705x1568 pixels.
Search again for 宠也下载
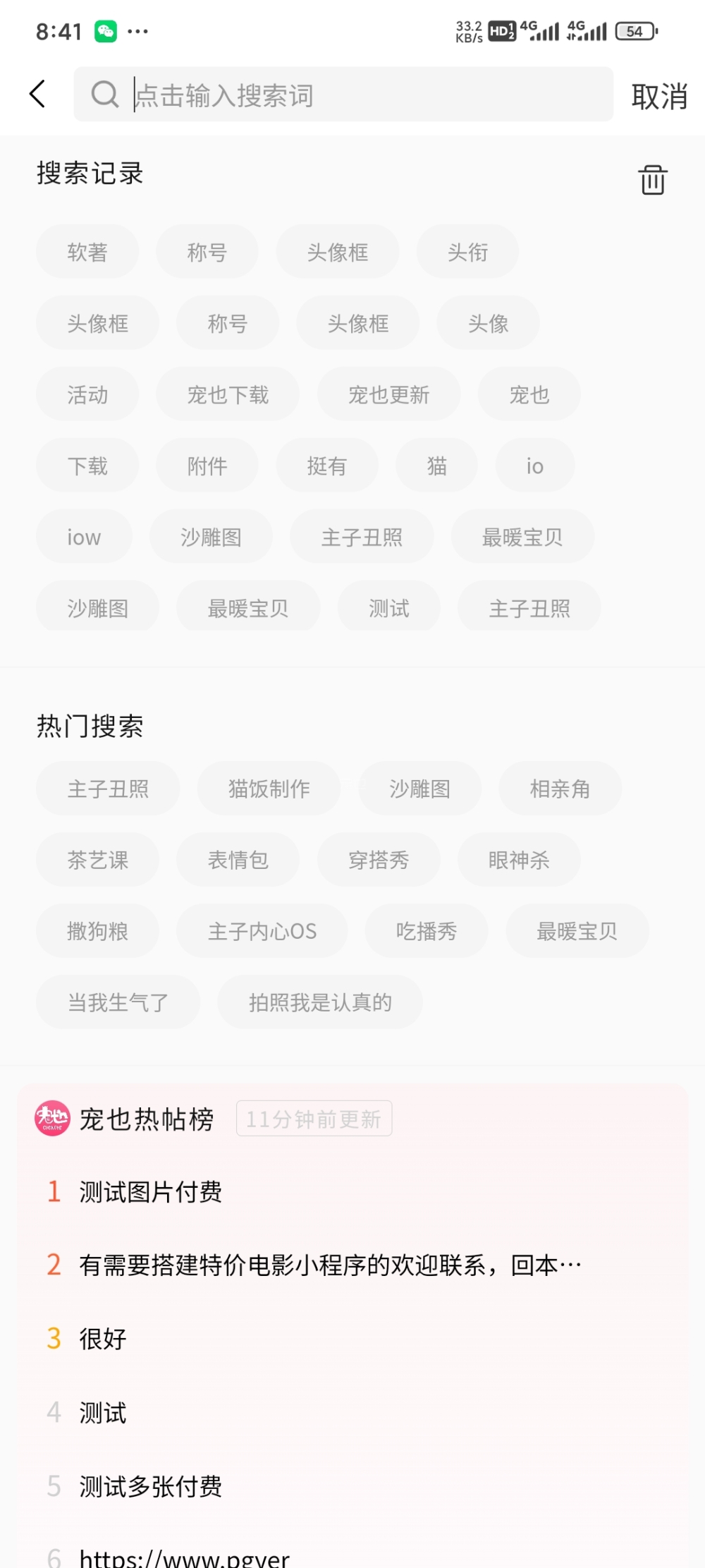(x=228, y=394)
